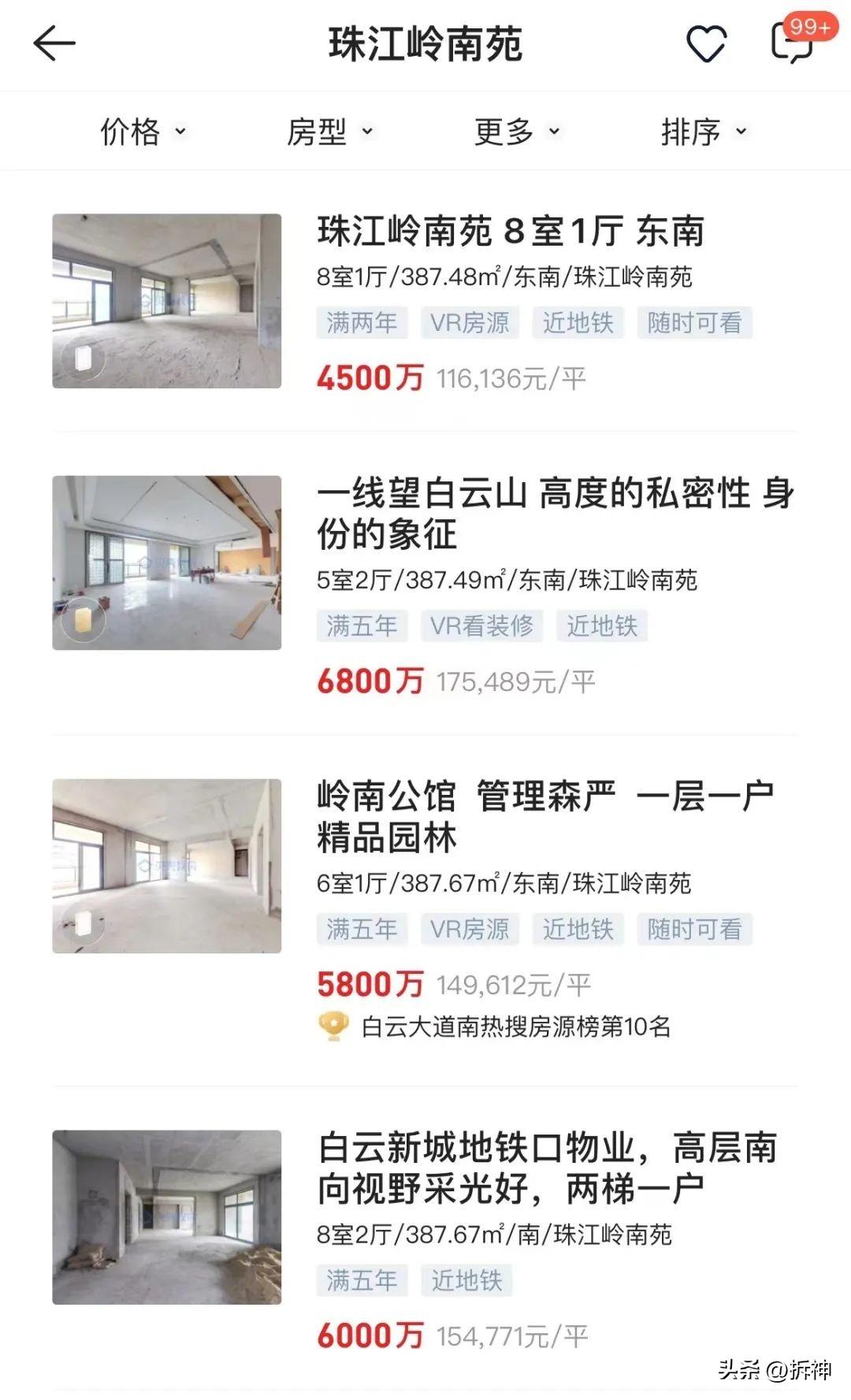Open the 排序 sort dropdown
Screen dimensions: 851x1400
coord(704,131)
